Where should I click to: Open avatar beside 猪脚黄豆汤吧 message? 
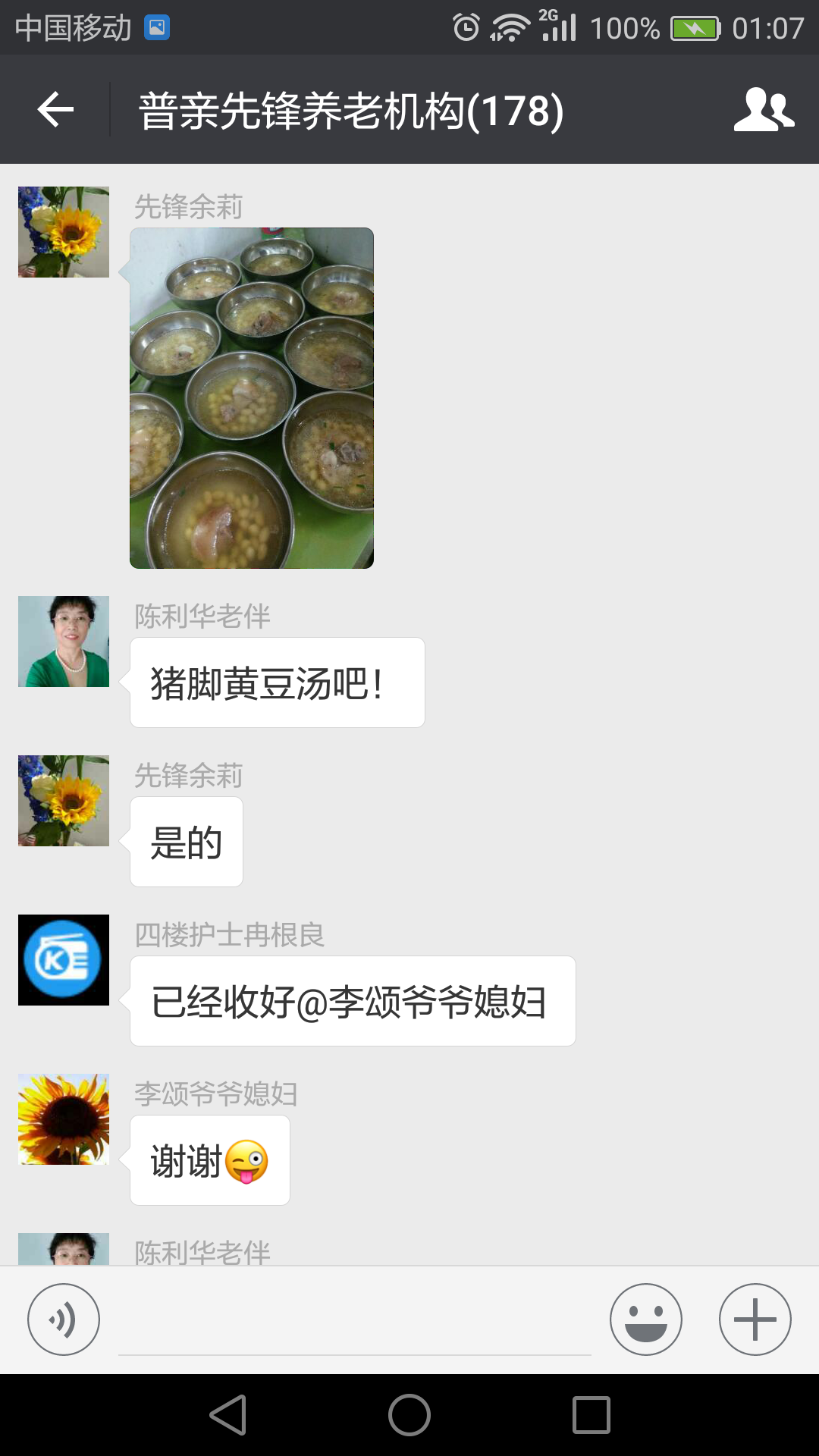[x=64, y=642]
